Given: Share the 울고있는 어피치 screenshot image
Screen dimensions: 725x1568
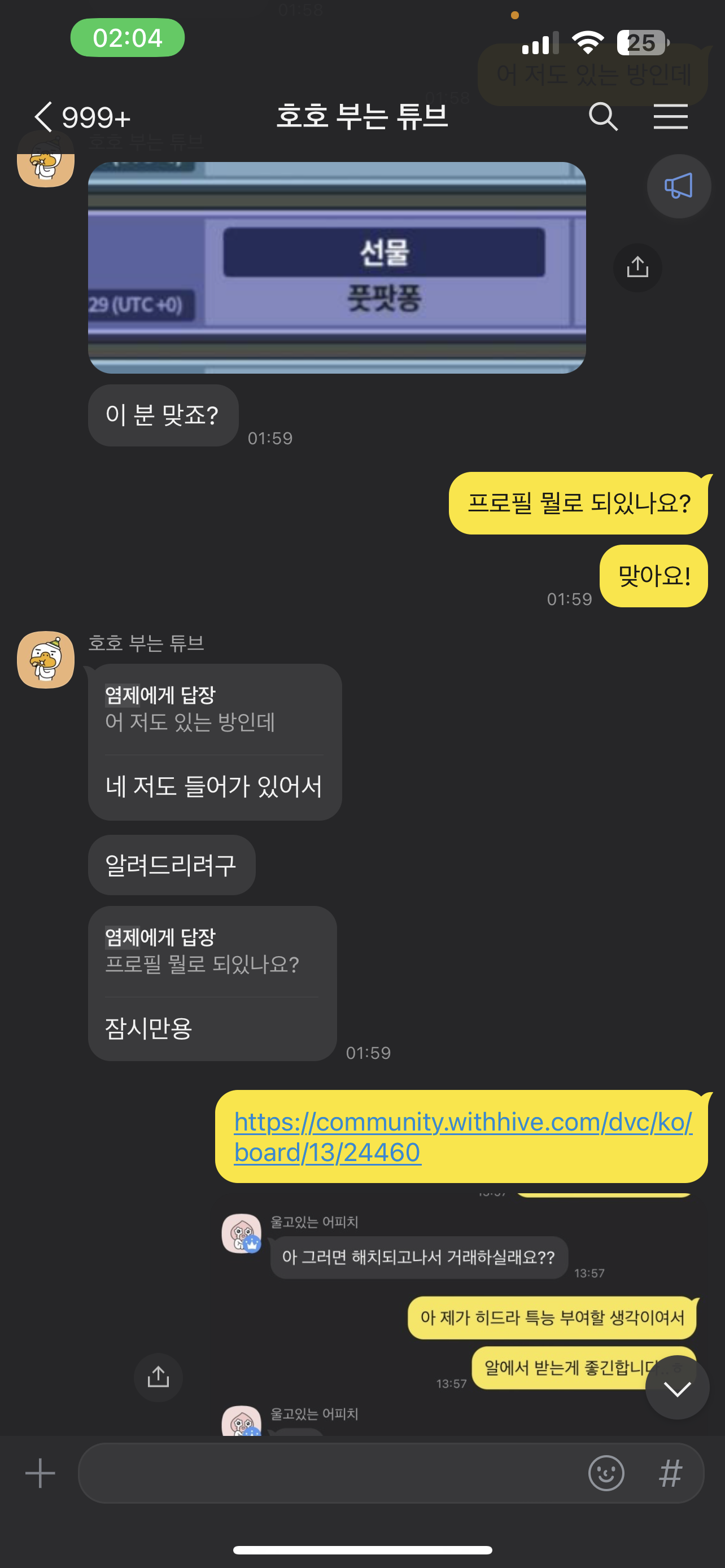Looking at the screenshot, I should coord(158,1377).
